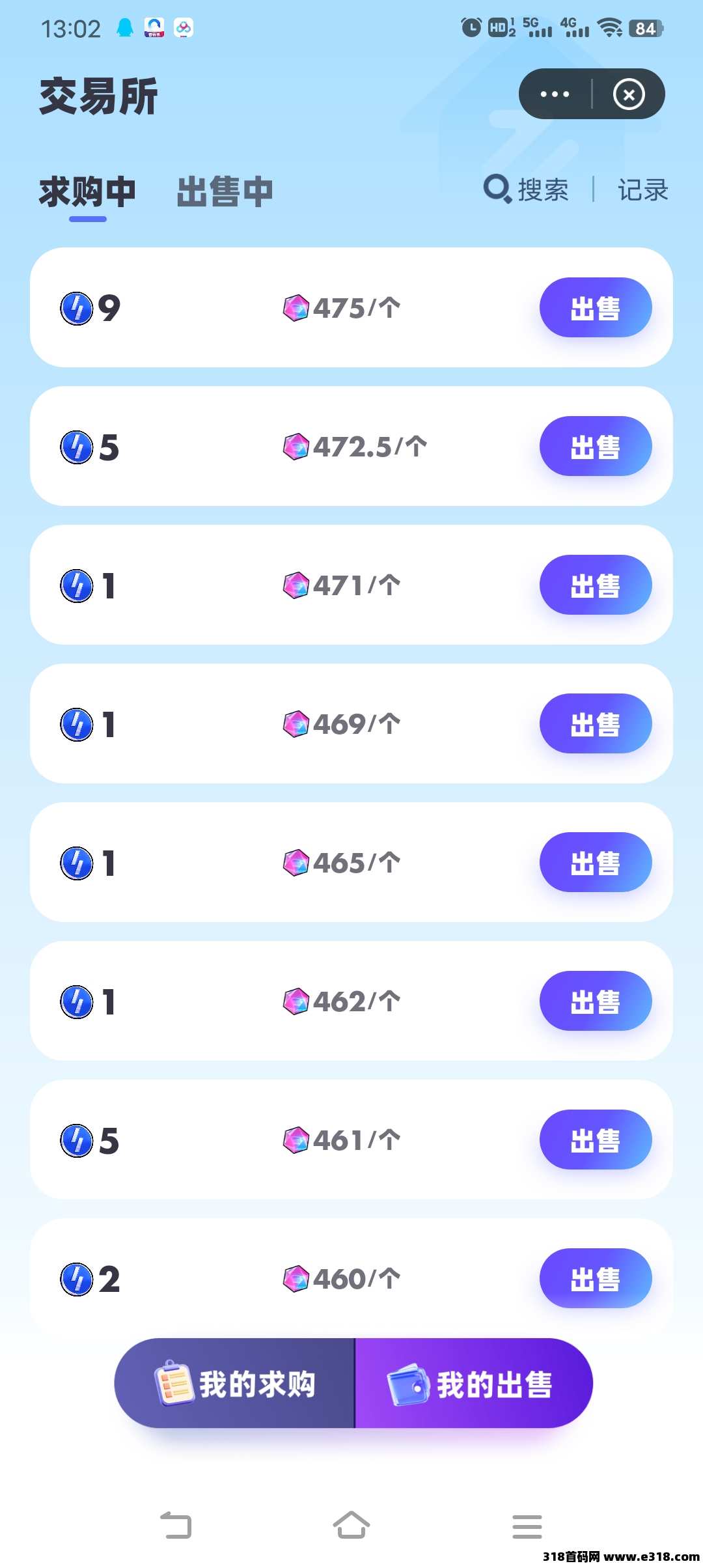Switch to the 出售中 tab

225,191
